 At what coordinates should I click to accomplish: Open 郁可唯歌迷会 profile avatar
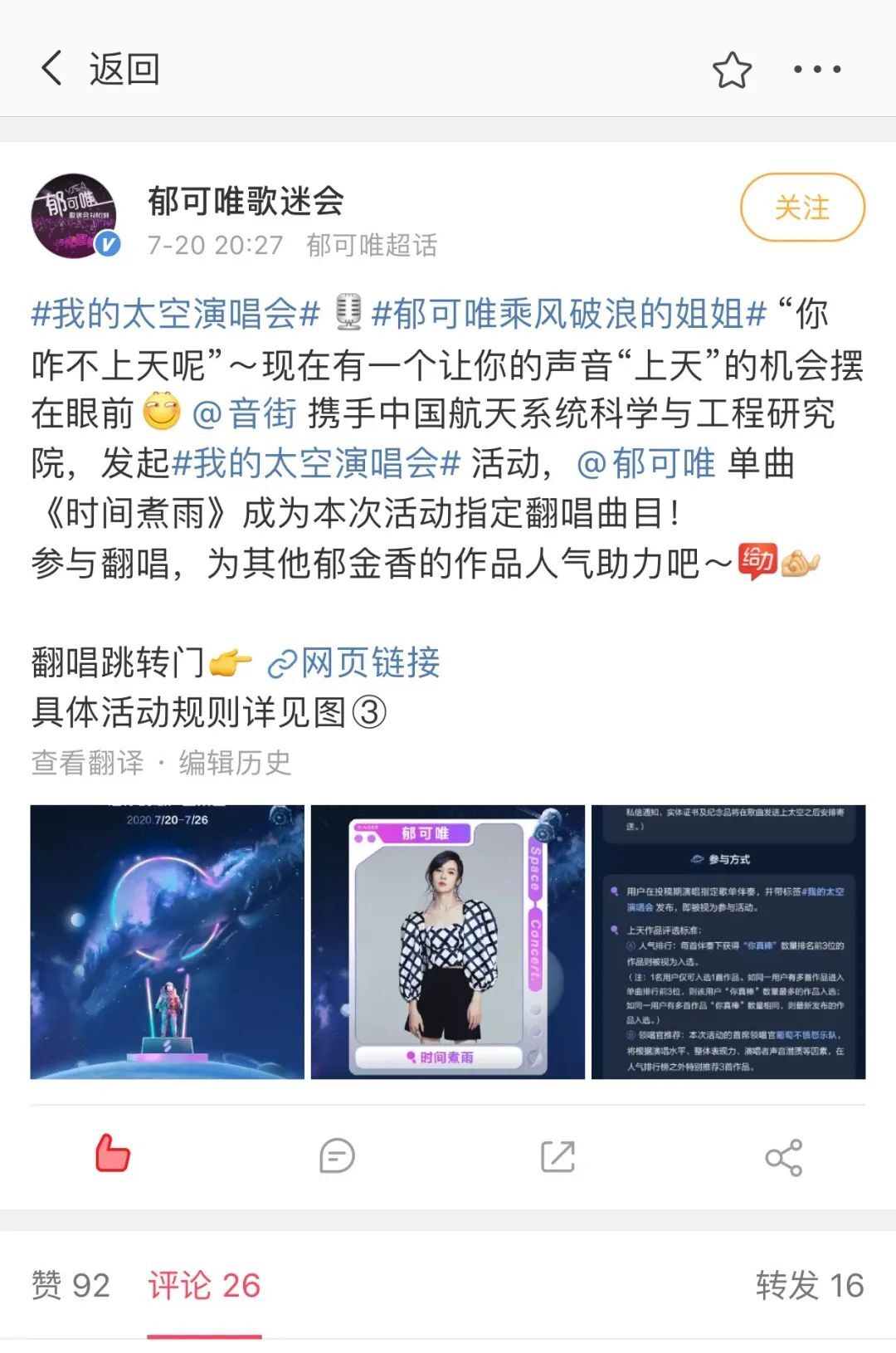click(75, 216)
